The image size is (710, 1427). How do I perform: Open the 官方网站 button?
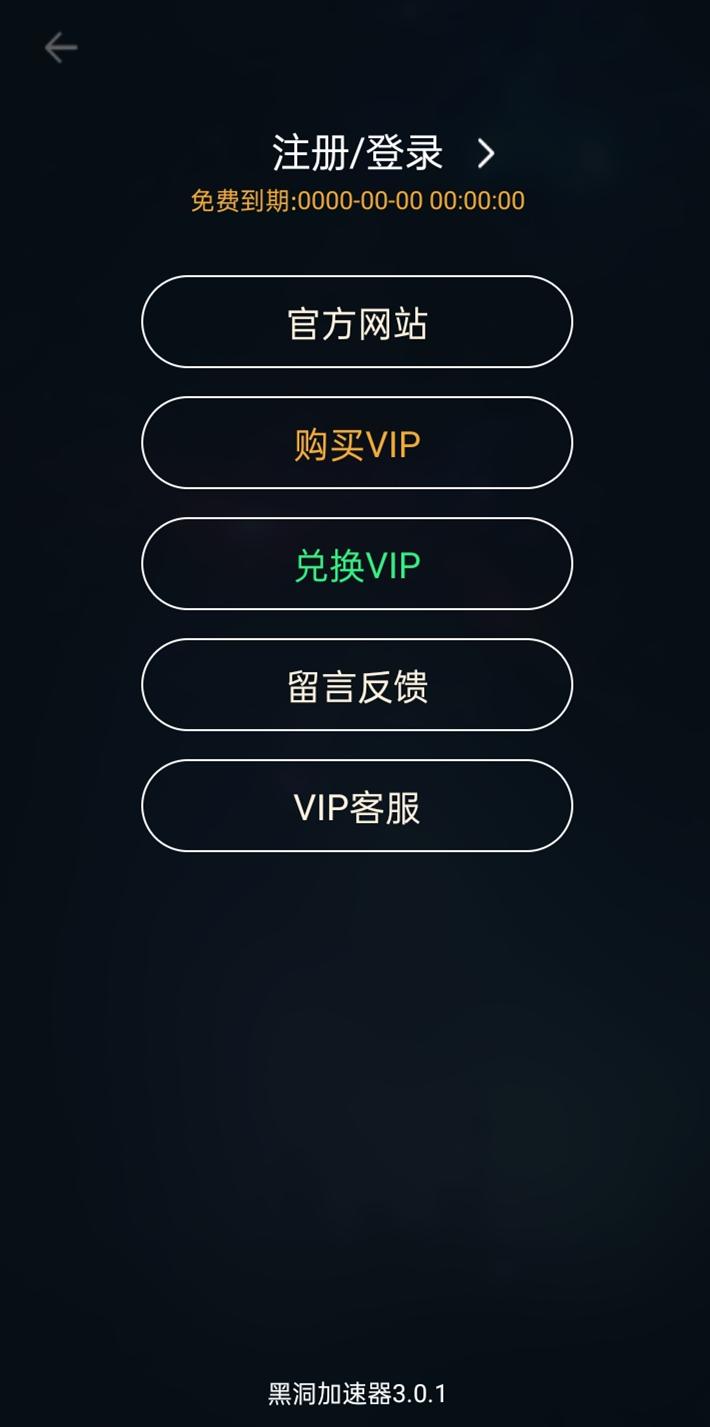[357, 322]
